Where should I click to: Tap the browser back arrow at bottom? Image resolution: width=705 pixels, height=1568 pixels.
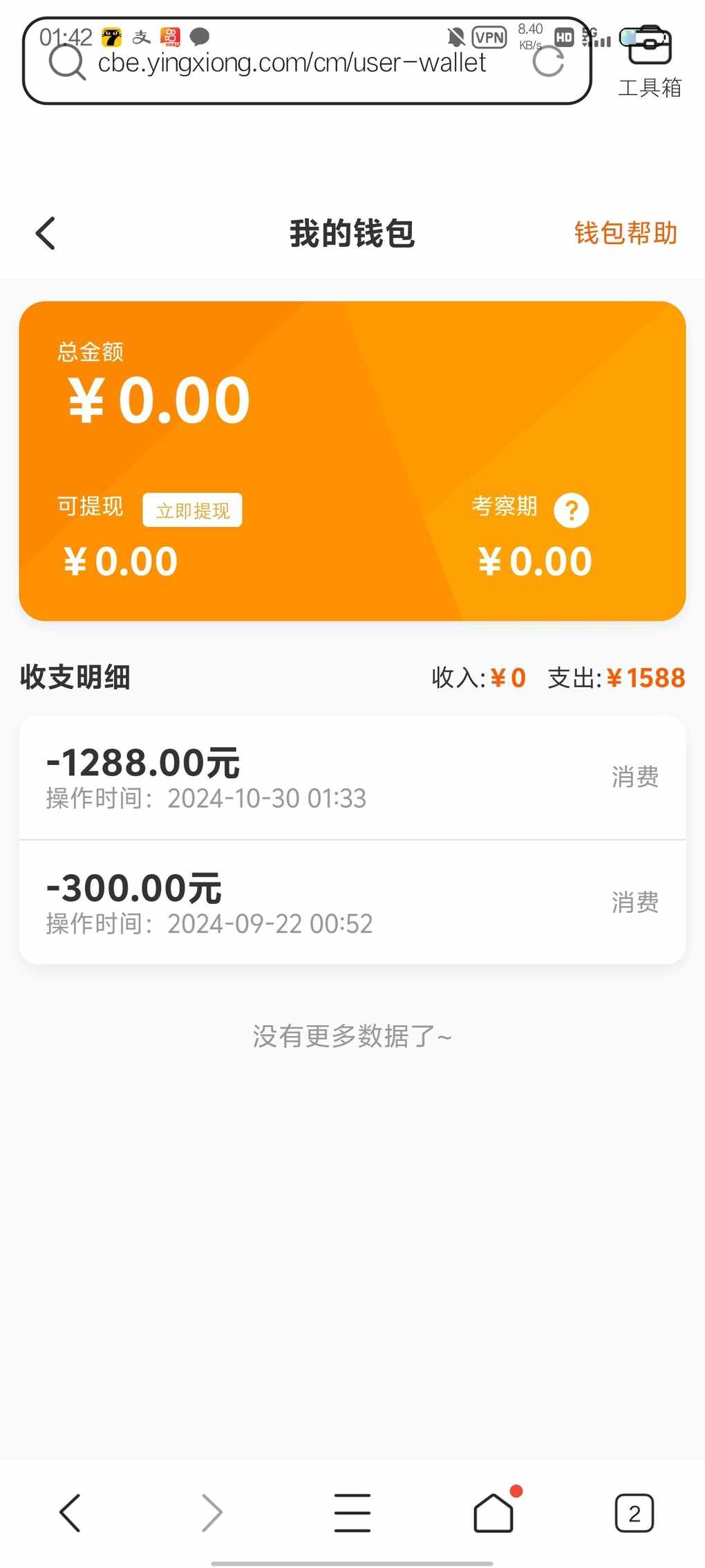[x=70, y=1513]
